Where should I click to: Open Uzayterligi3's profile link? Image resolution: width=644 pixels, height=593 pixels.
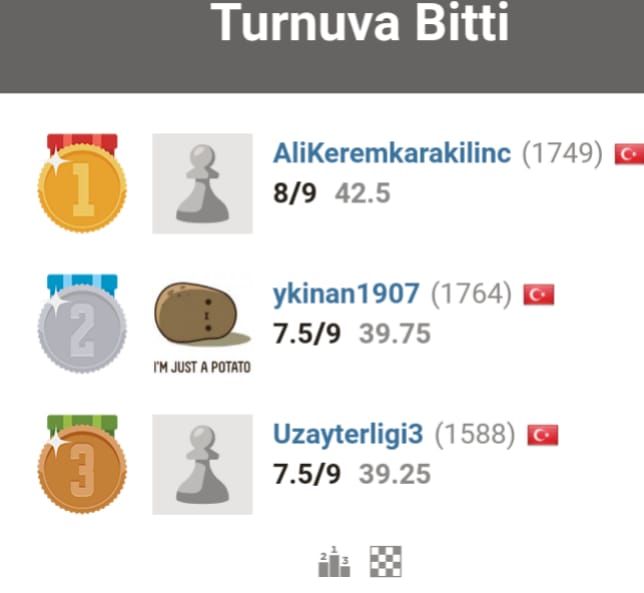coord(348,434)
